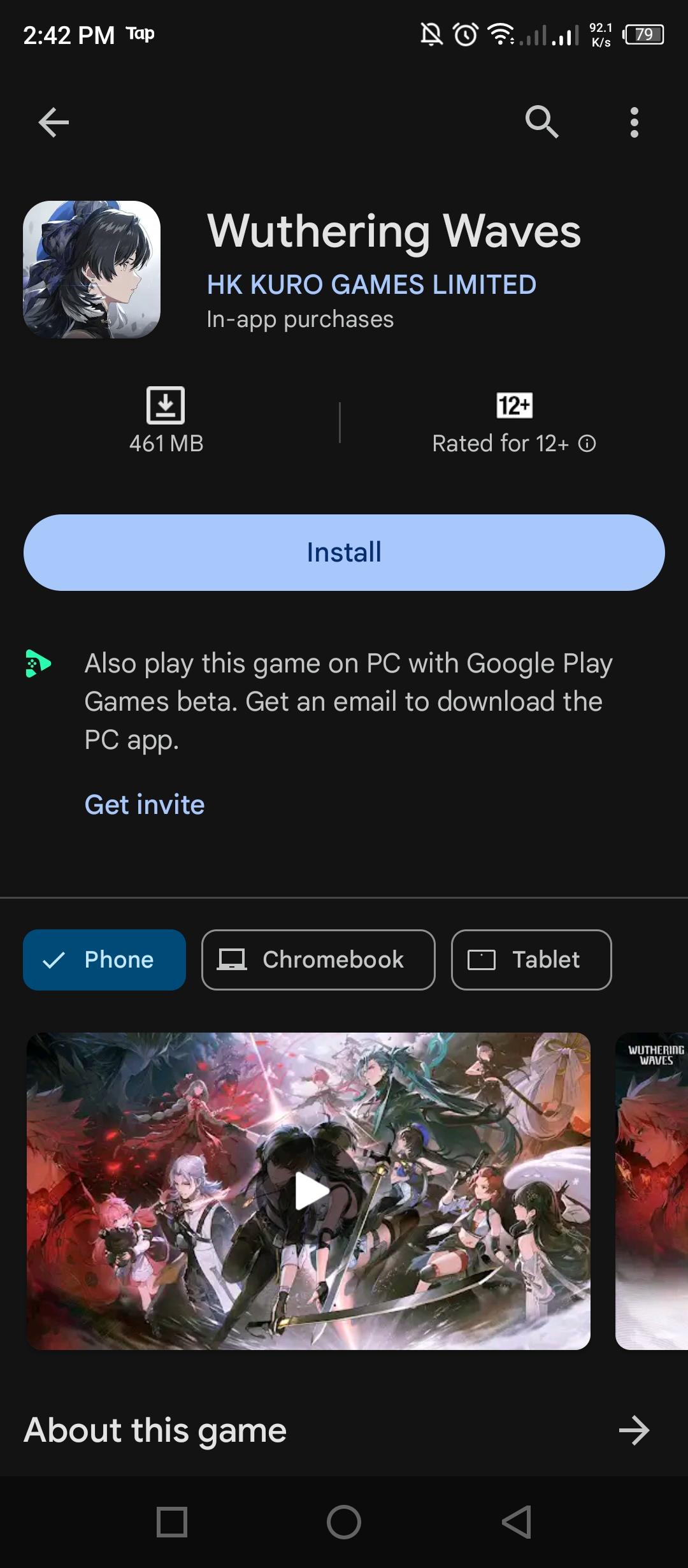
Task: Switch to Chromebook screenshots
Action: [318, 960]
